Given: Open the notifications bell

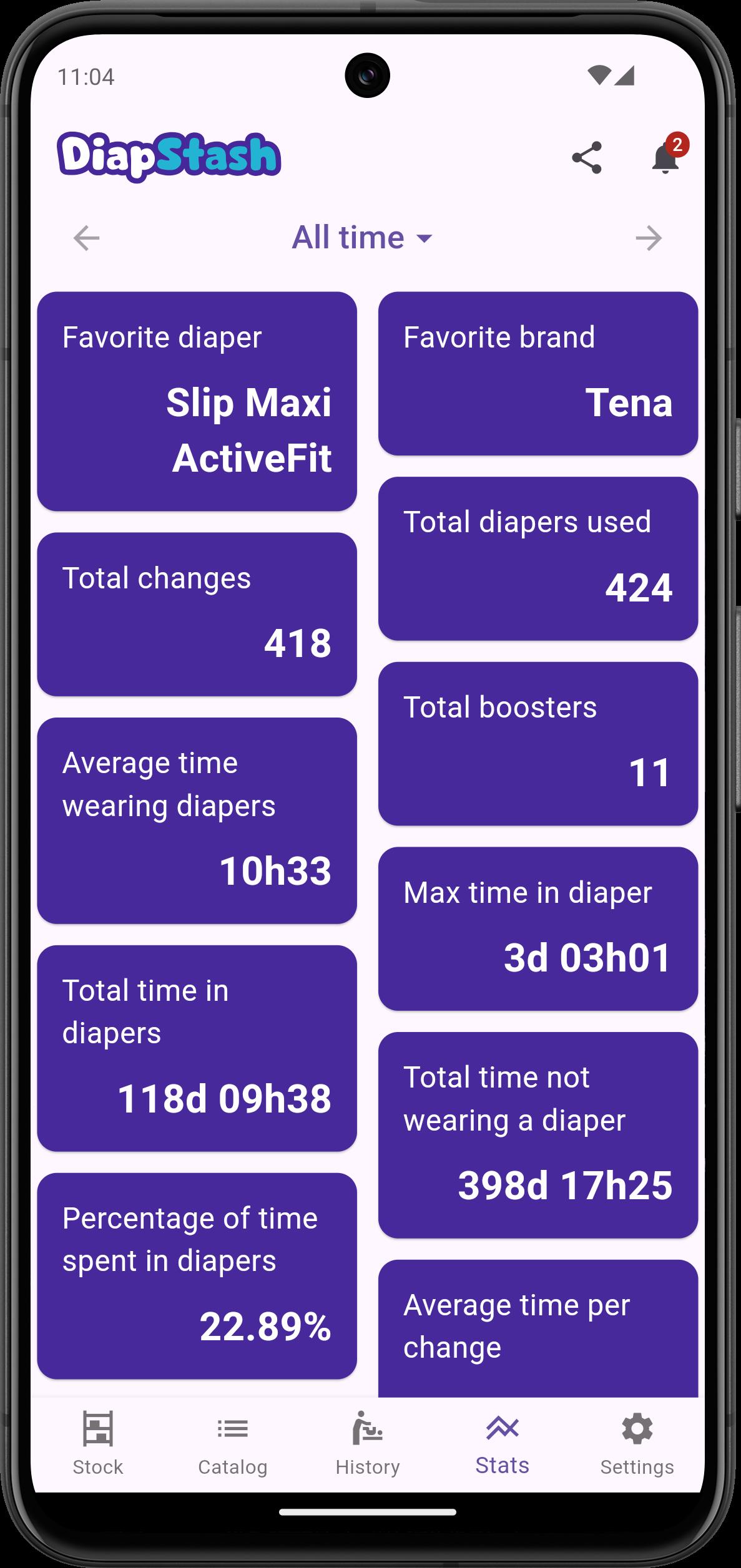Looking at the screenshot, I should tap(665, 157).
